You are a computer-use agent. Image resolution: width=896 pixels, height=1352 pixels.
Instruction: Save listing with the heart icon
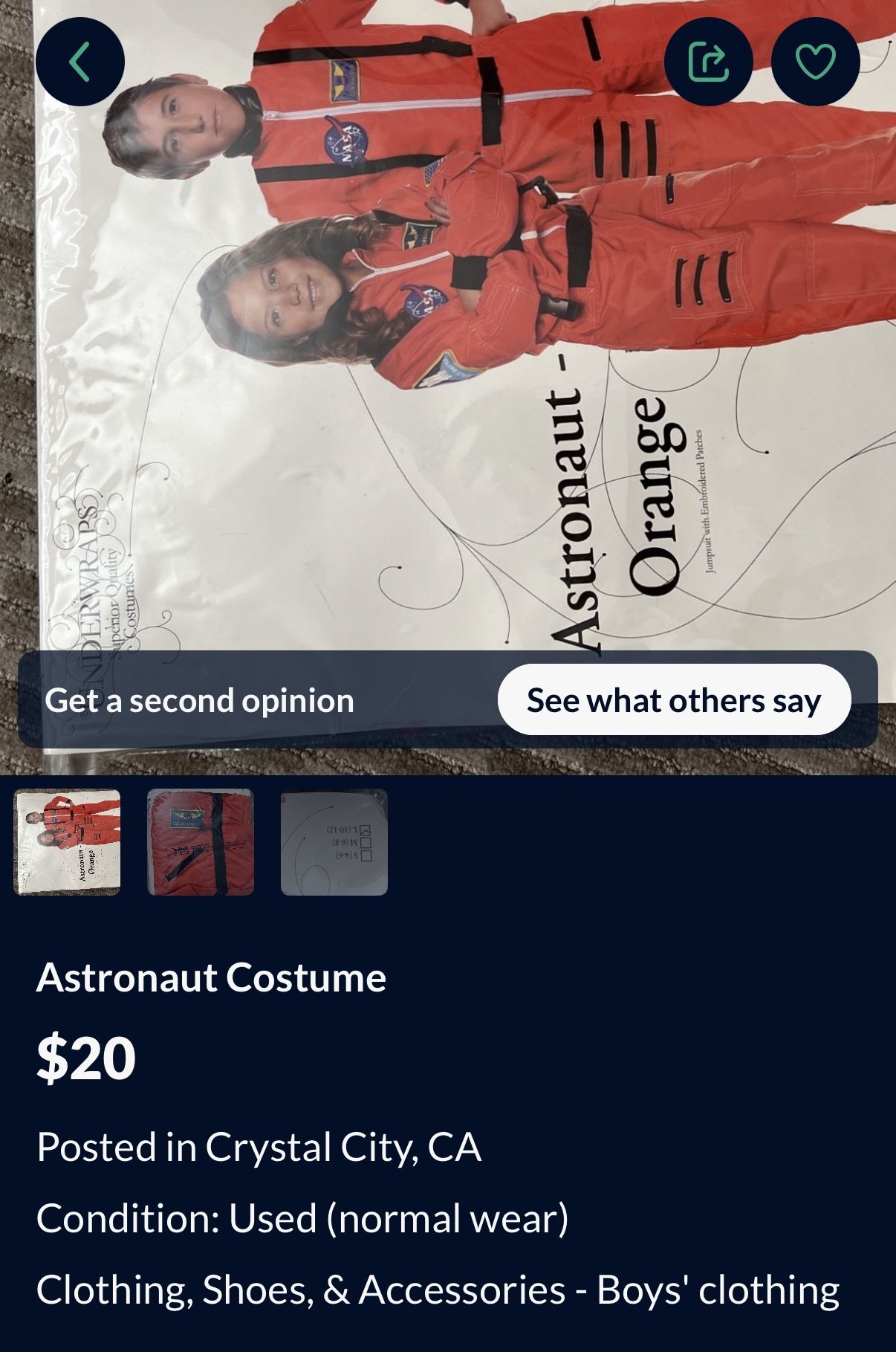click(x=815, y=62)
